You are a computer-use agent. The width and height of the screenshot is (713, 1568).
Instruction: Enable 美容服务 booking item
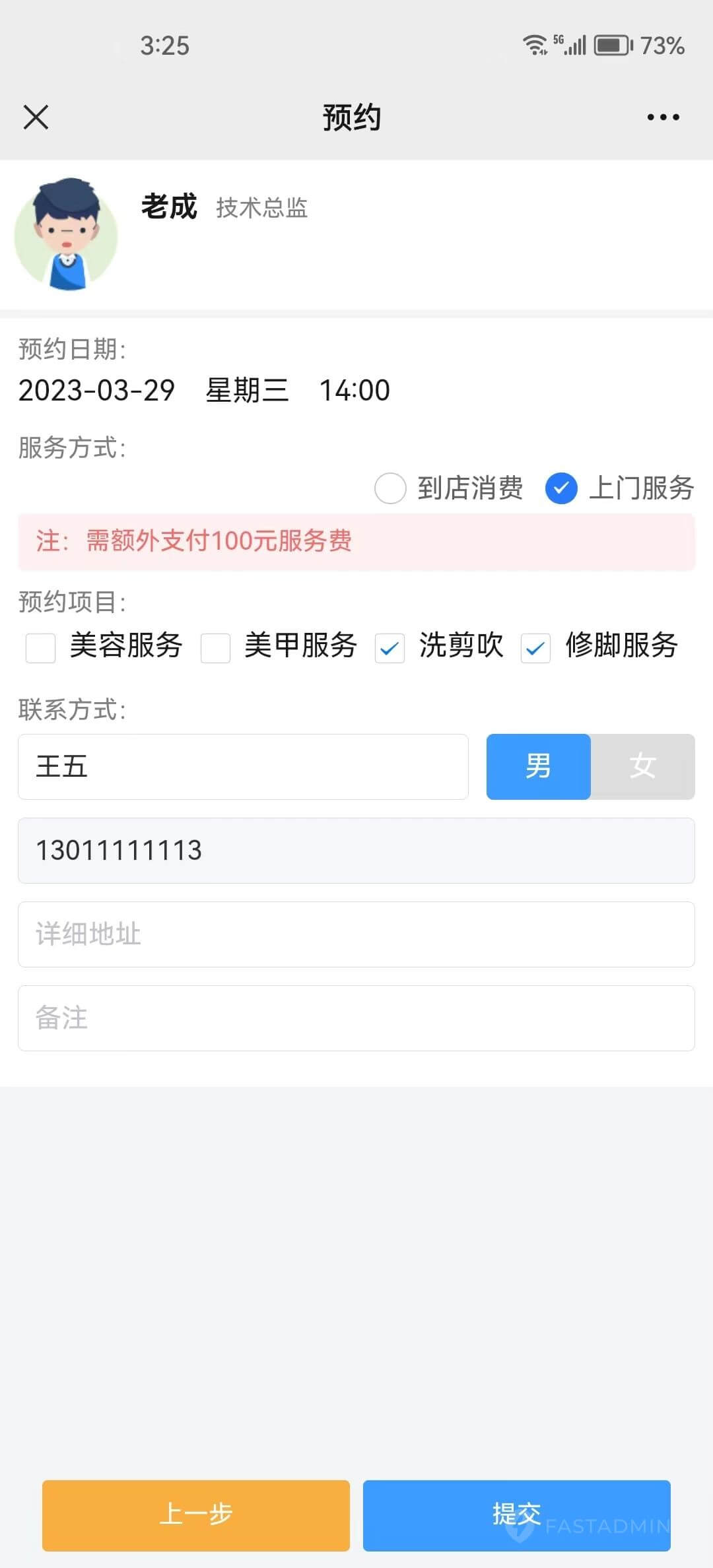tap(40, 649)
